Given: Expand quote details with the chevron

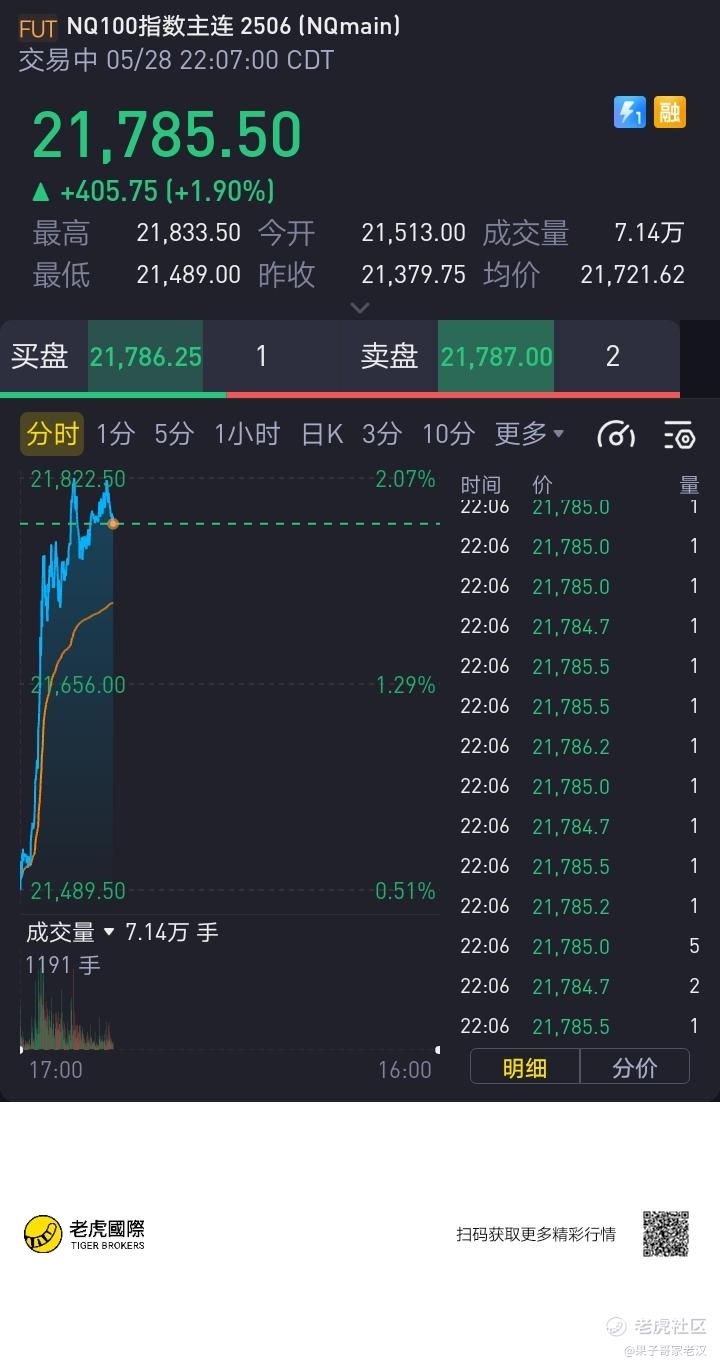Looking at the screenshot, I should [360, 308].
